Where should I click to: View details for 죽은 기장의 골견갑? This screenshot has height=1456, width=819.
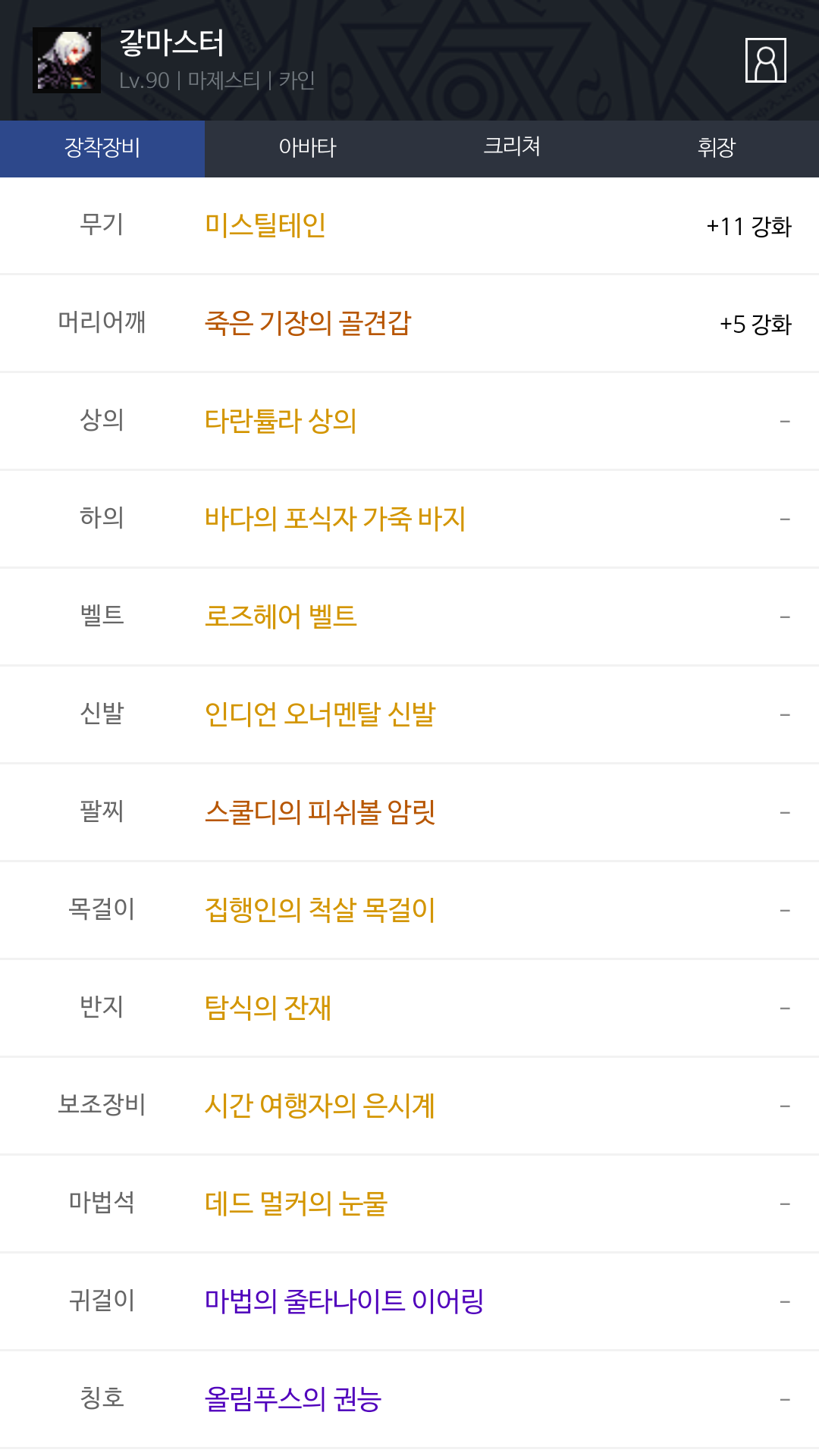pos(308,323)
